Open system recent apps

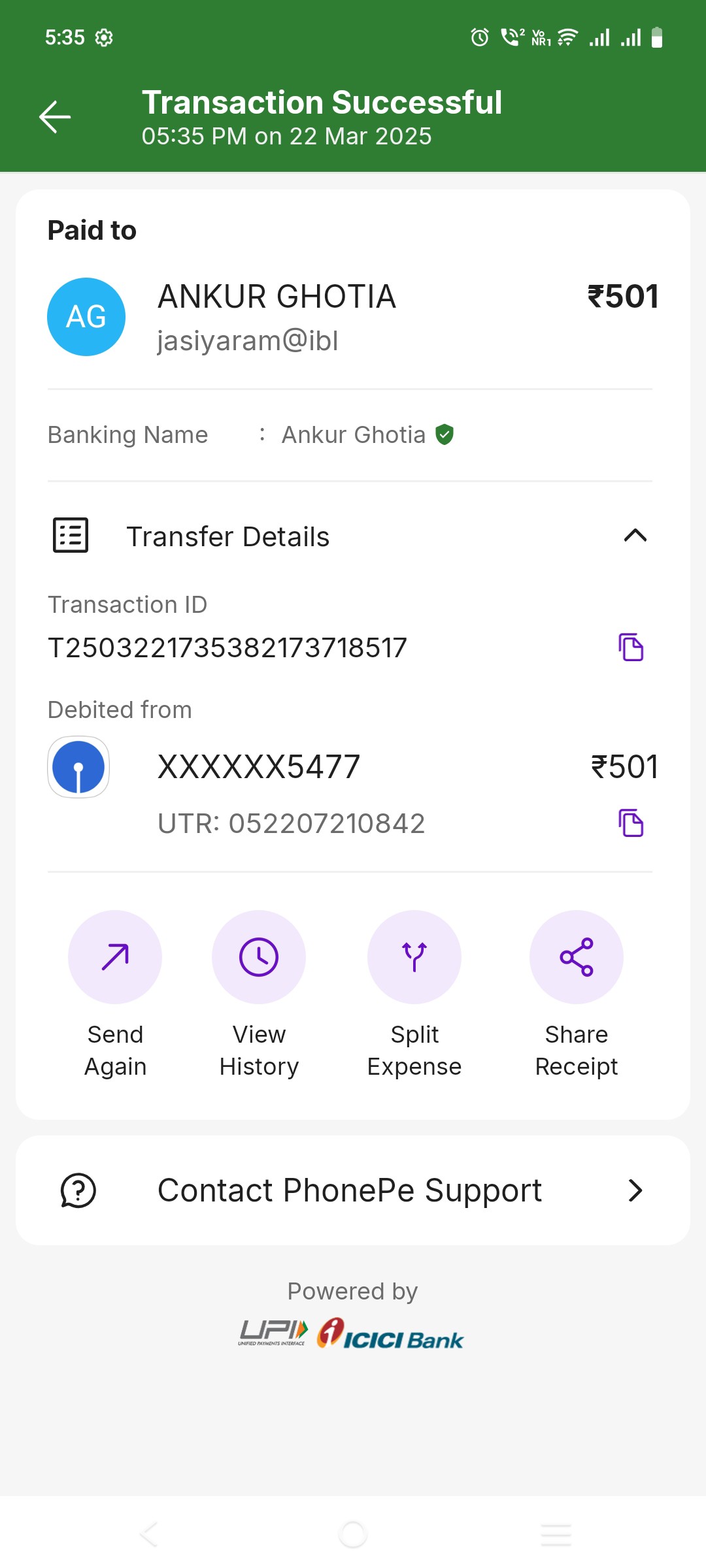click(556, 1534)
